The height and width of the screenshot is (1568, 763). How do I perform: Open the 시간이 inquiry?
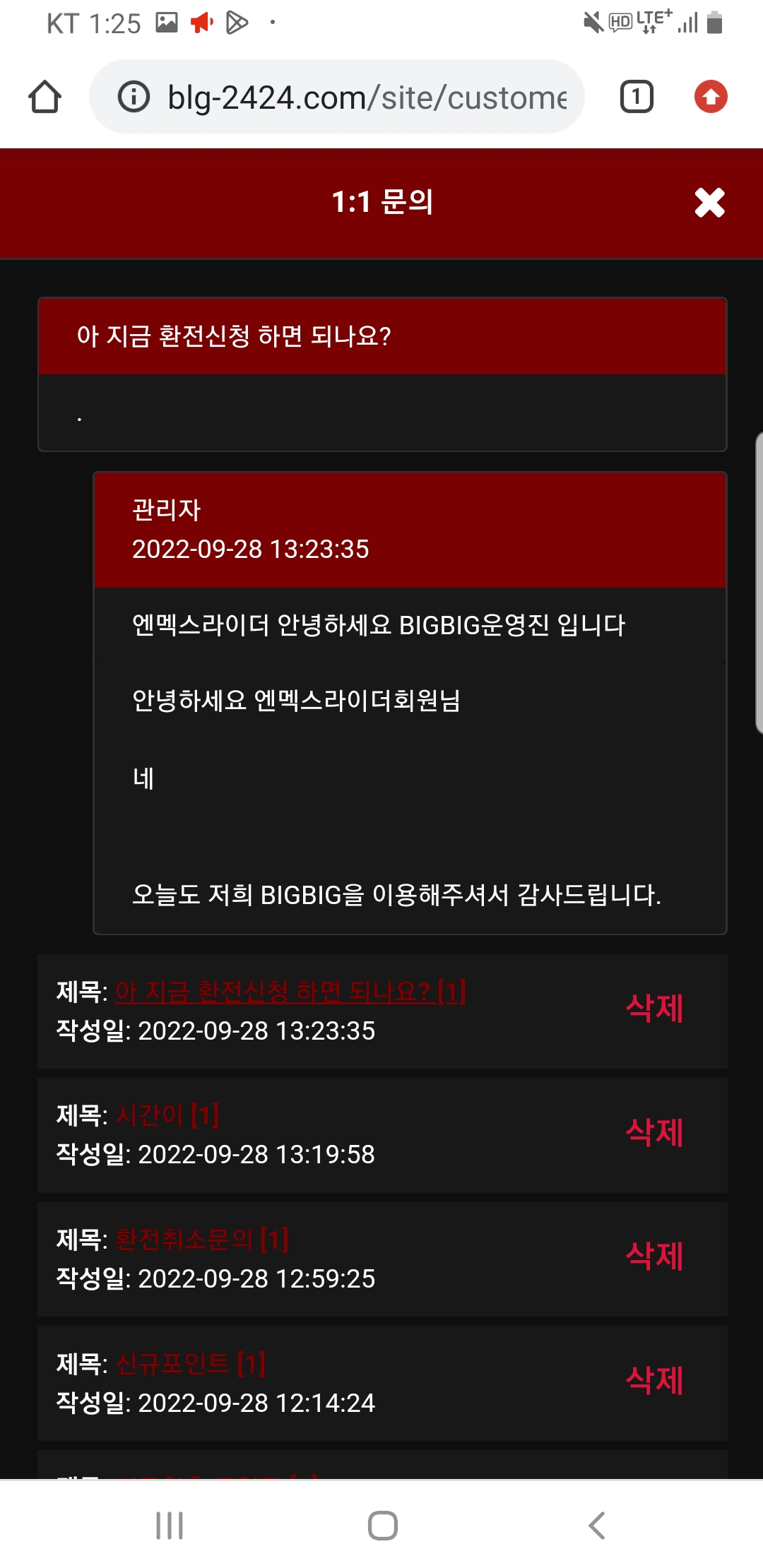pyautogui.click(x=167, y=1116)
